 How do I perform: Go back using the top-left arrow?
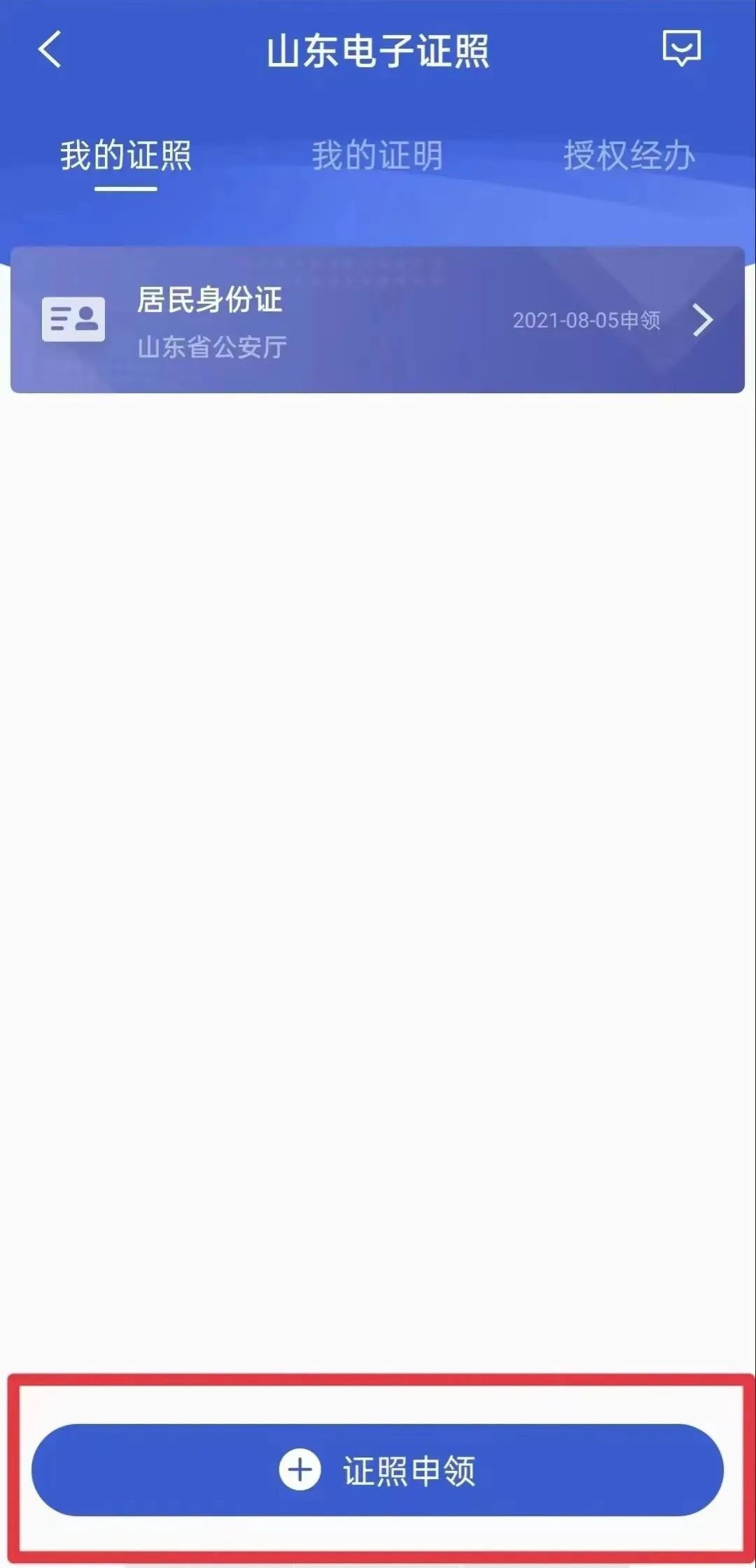[50, 50]
